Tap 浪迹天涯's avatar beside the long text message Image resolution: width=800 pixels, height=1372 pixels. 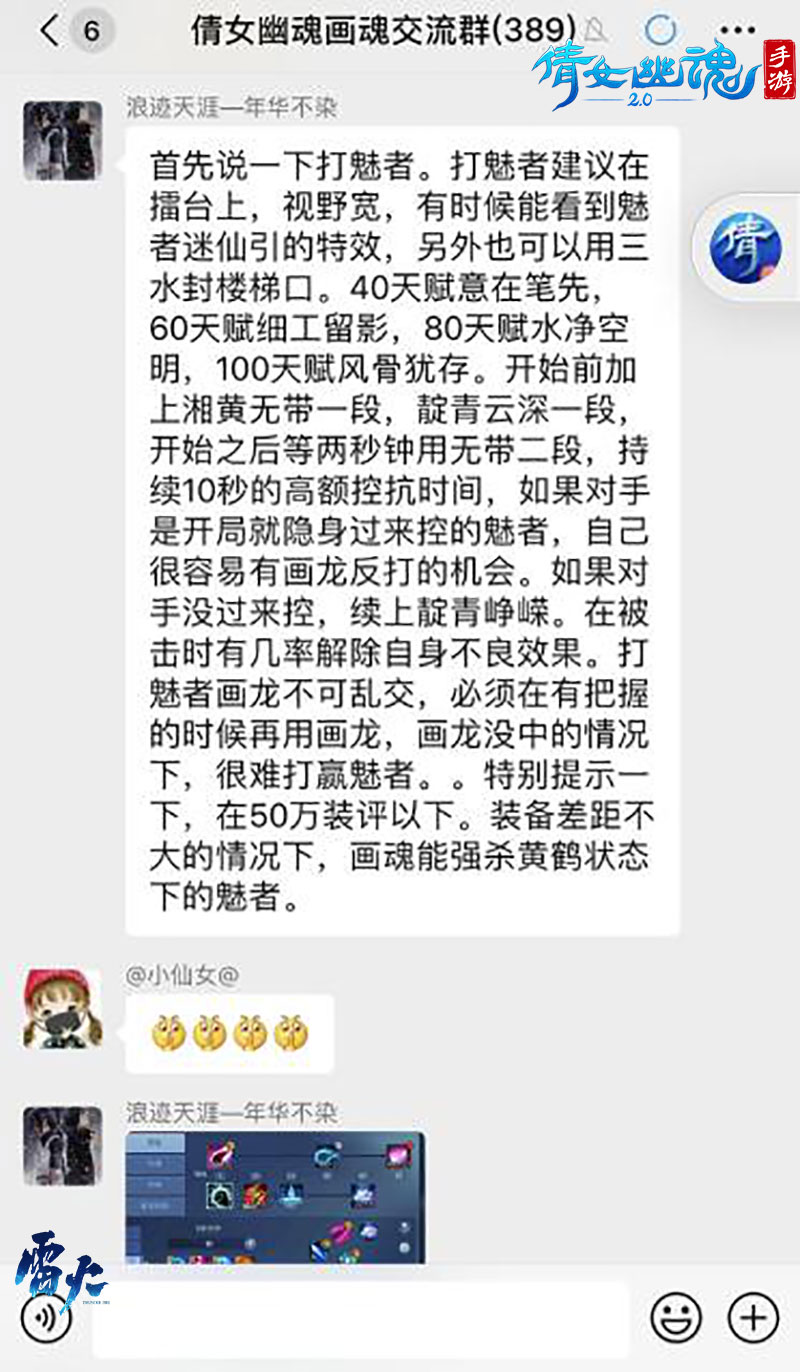point(62,141)
